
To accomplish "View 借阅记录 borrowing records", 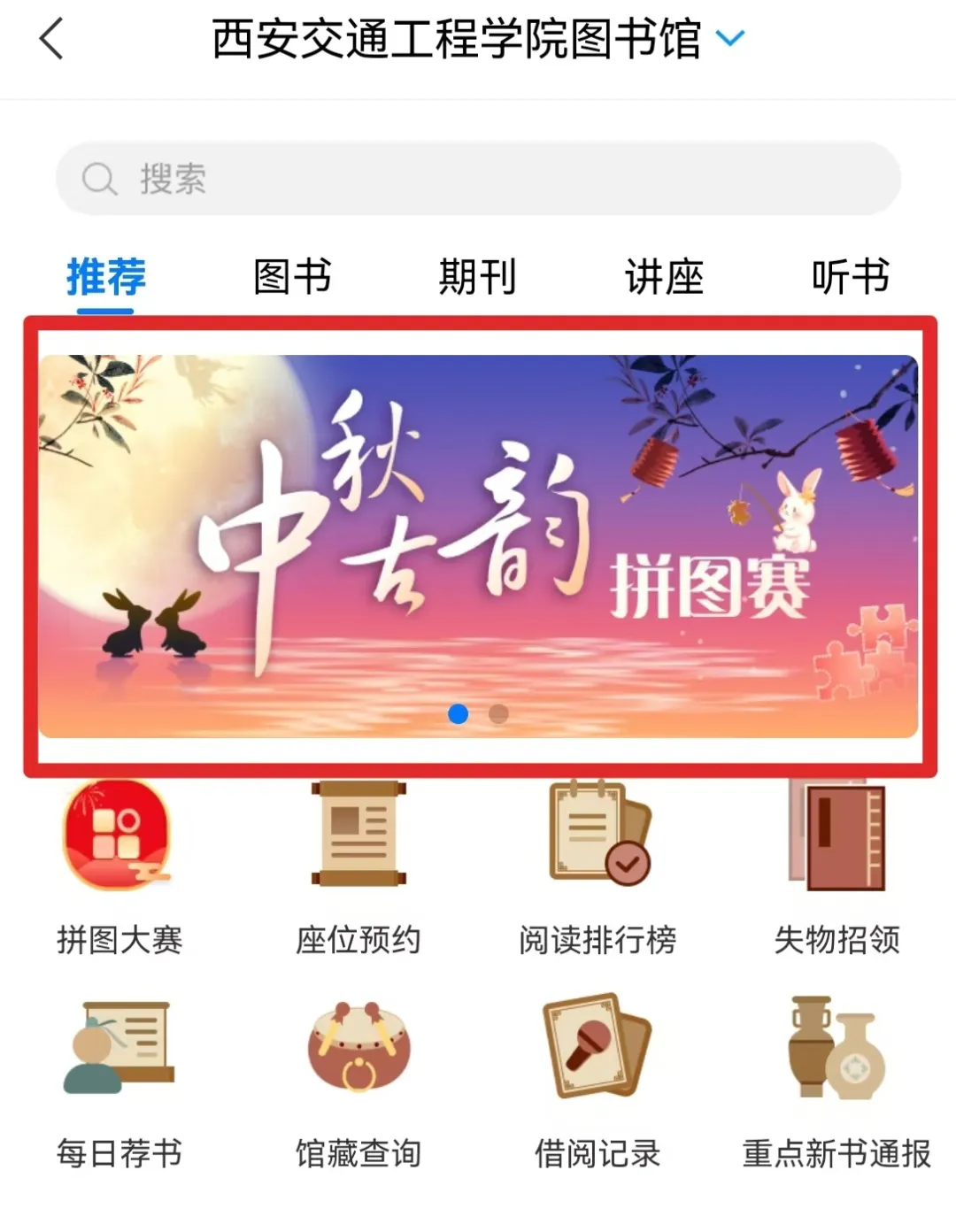I will (x=597, y=1075).
